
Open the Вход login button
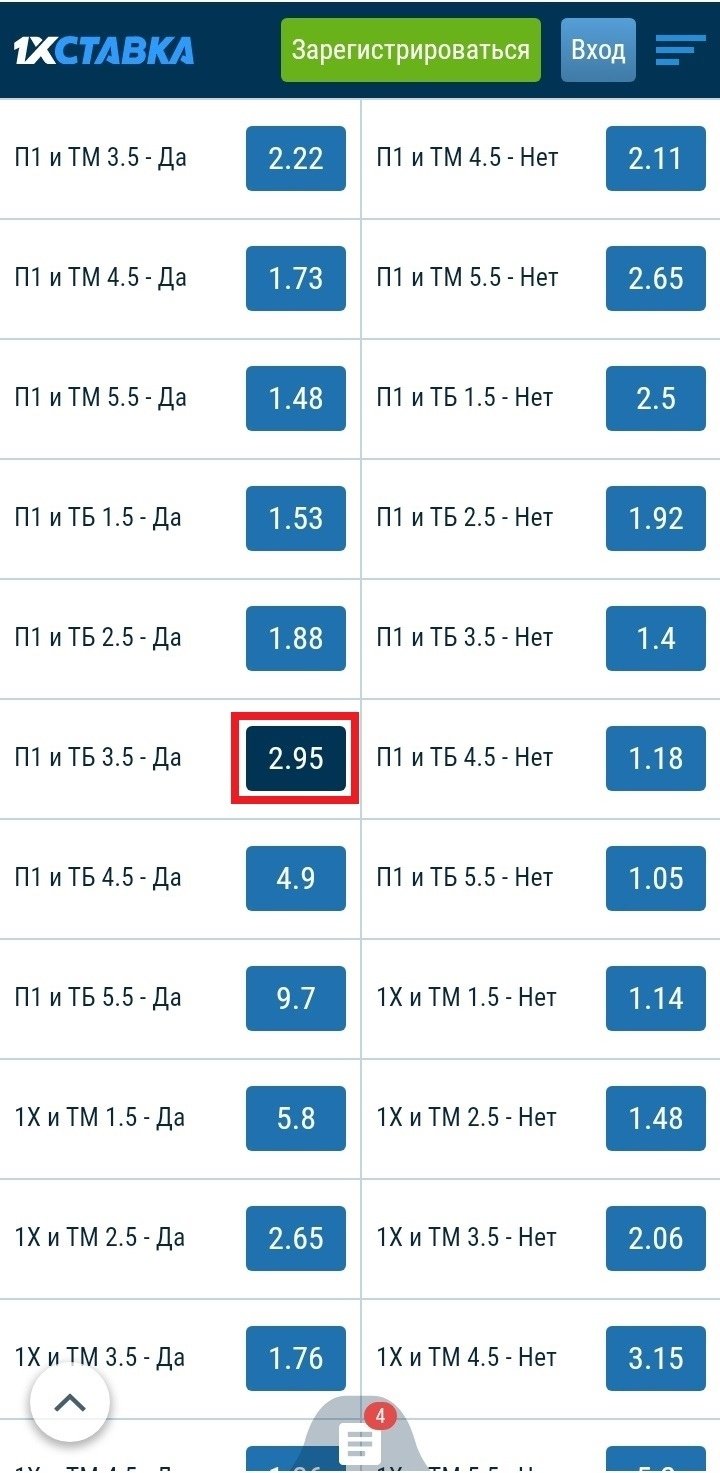tap(598, 50)
